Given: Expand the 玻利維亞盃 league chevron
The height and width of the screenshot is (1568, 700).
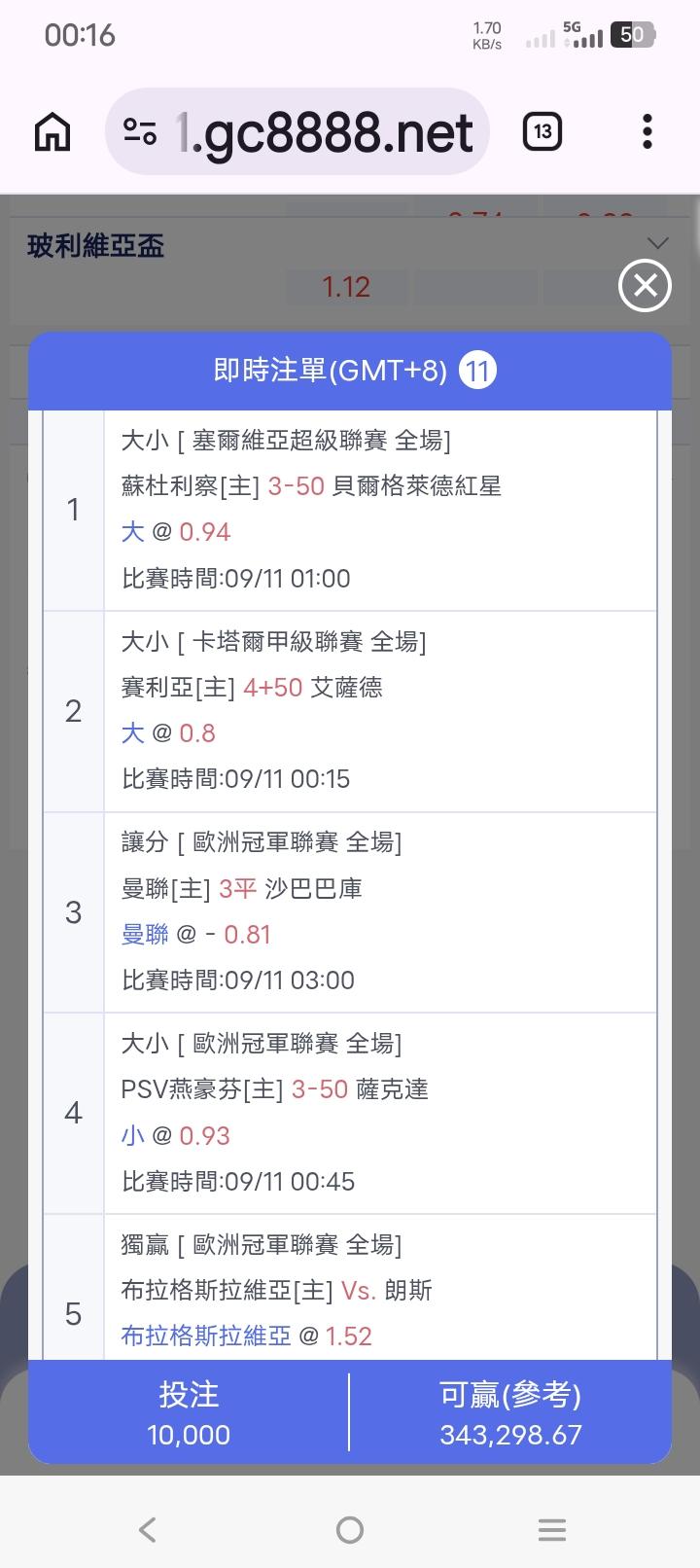Looking at the screenshot, I should point(658,242).
